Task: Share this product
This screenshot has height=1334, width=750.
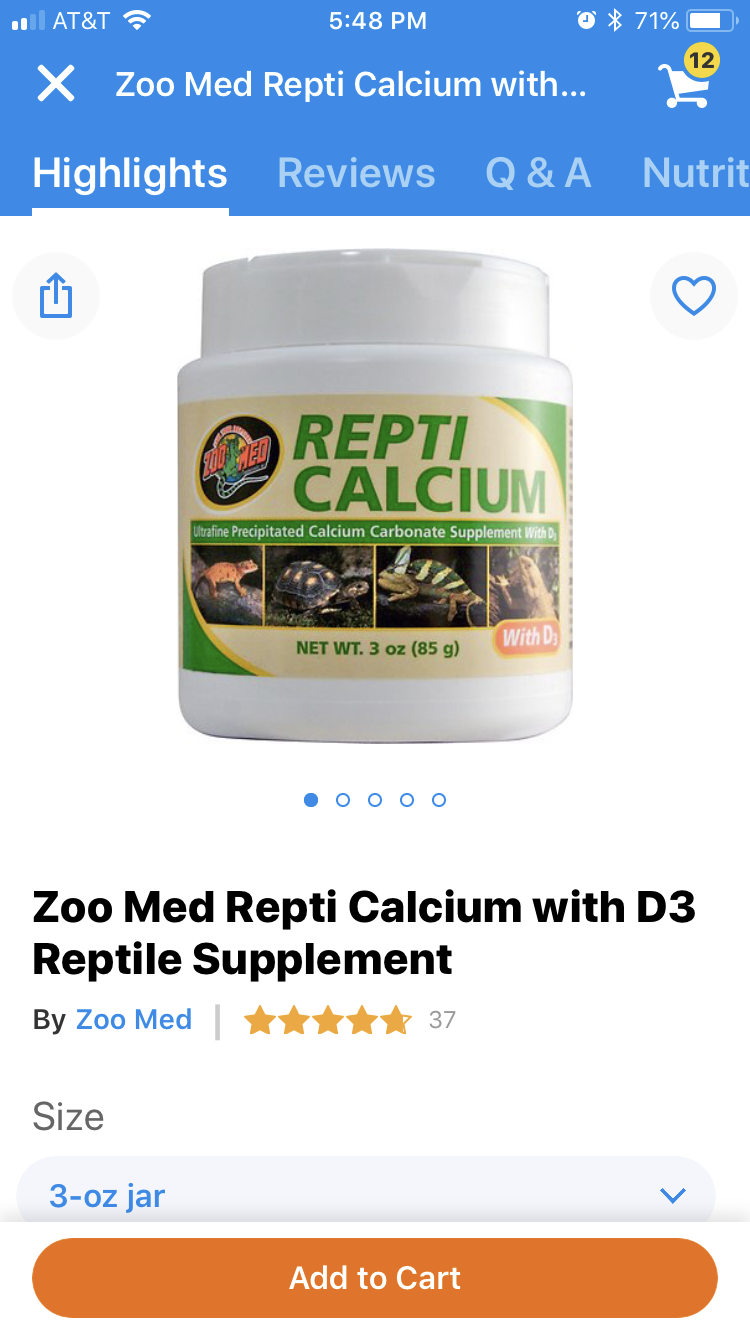Action: click(x=56, y=296)
